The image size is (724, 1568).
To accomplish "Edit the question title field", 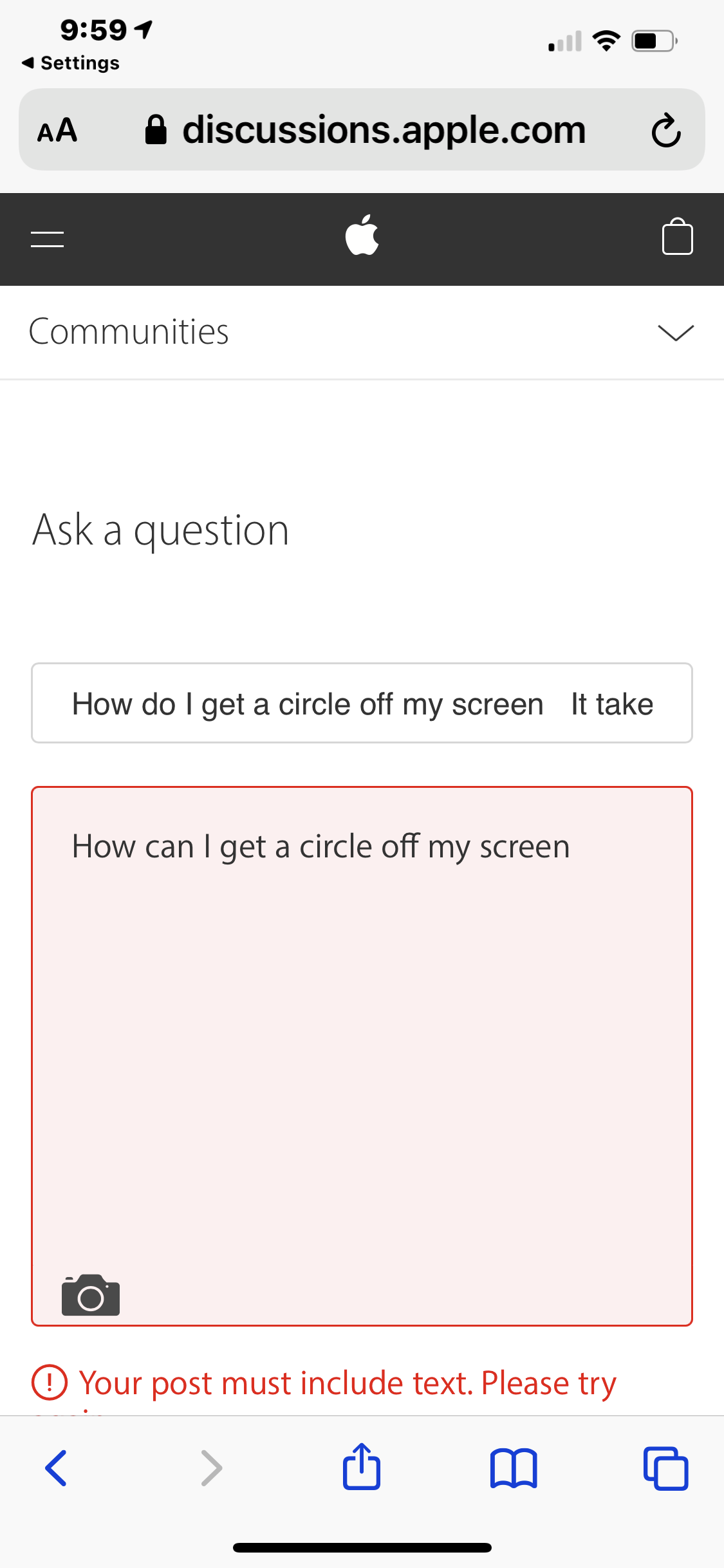I will (x=362, y=704).
